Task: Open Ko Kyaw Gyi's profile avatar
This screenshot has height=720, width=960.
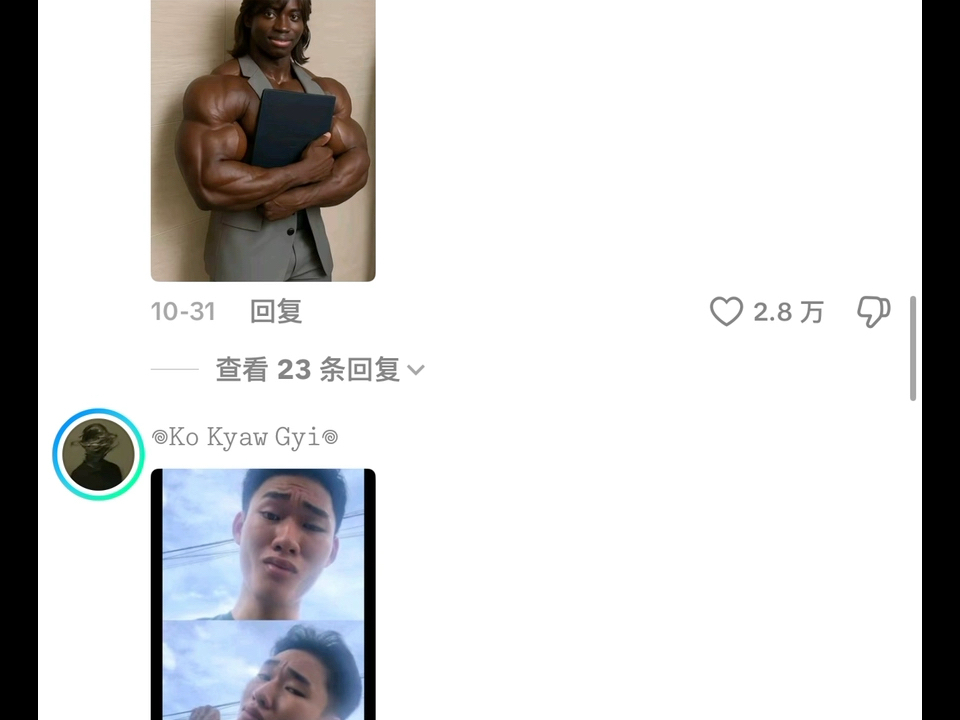Action: [x=99, y=454]
